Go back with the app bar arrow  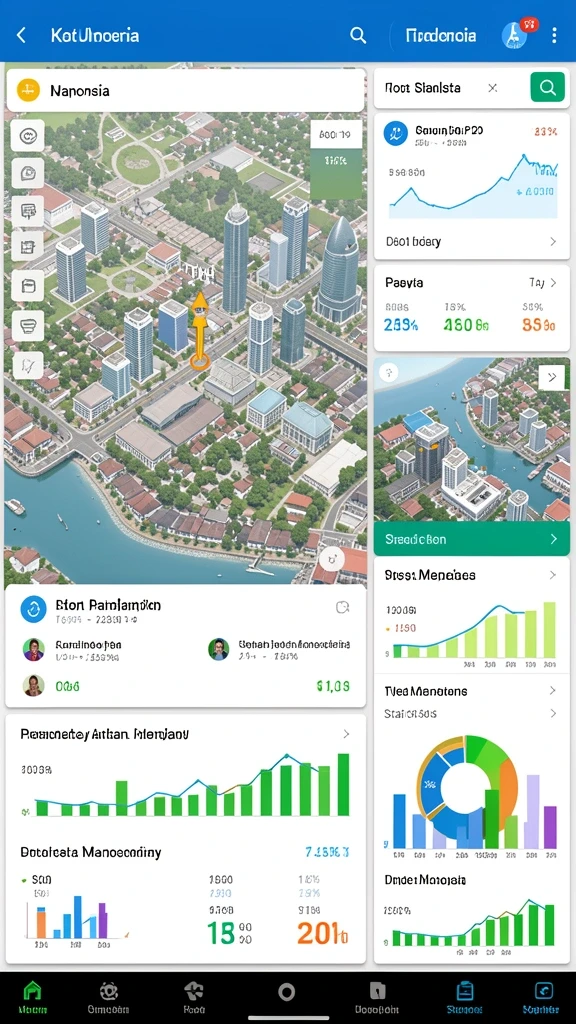coord(21,35)
